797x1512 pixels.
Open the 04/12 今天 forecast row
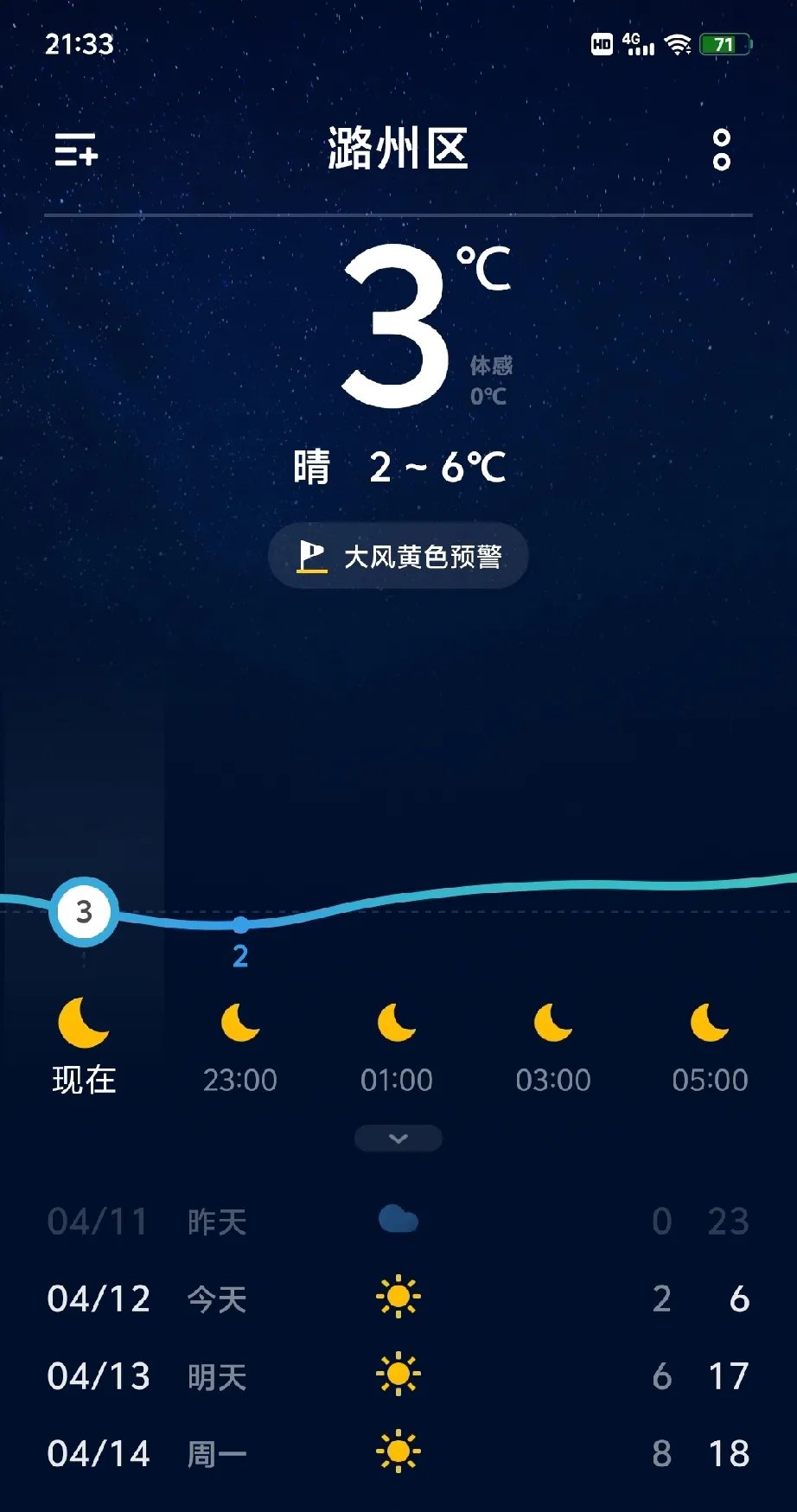coord(398,1298)
